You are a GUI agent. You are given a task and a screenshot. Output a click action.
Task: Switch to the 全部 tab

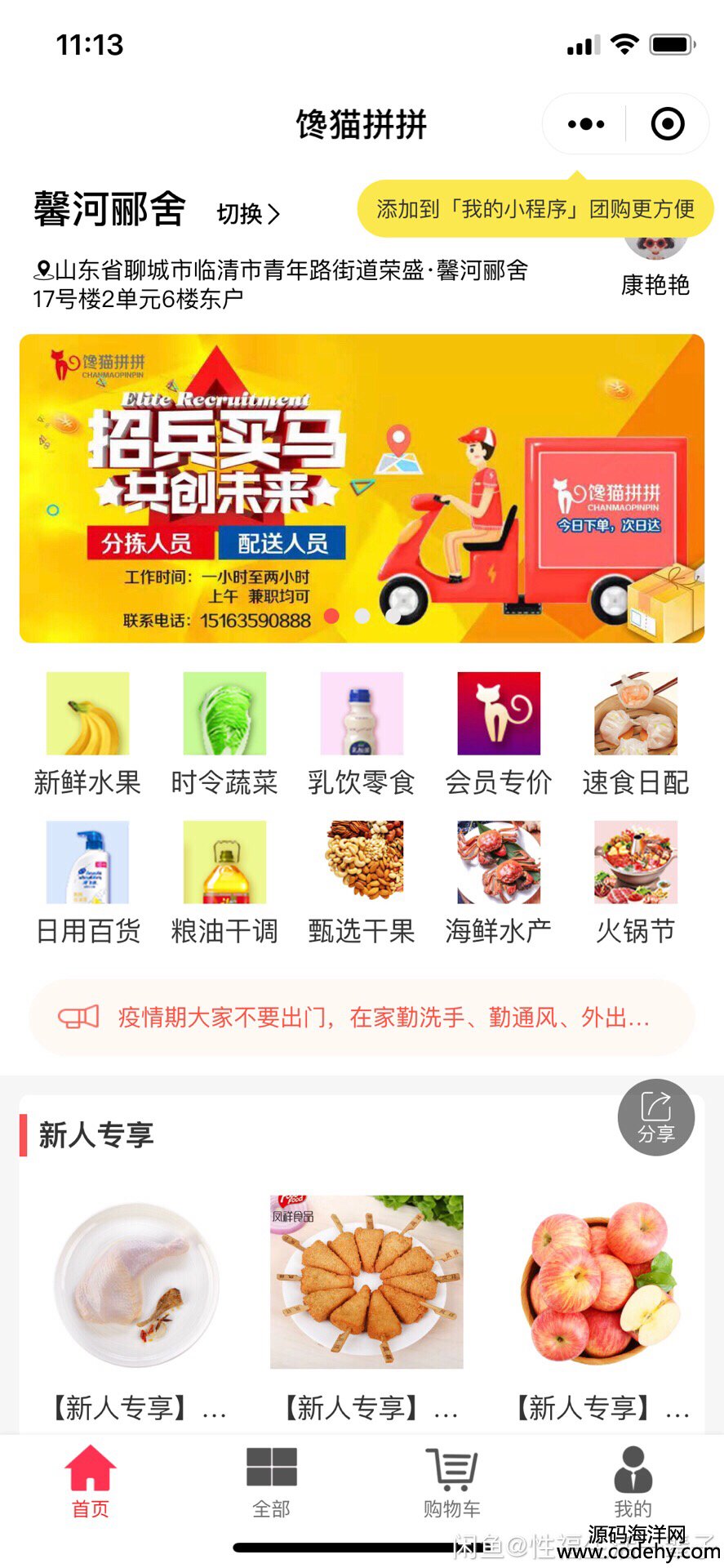pyautogui.click(x=271, y=1481)
